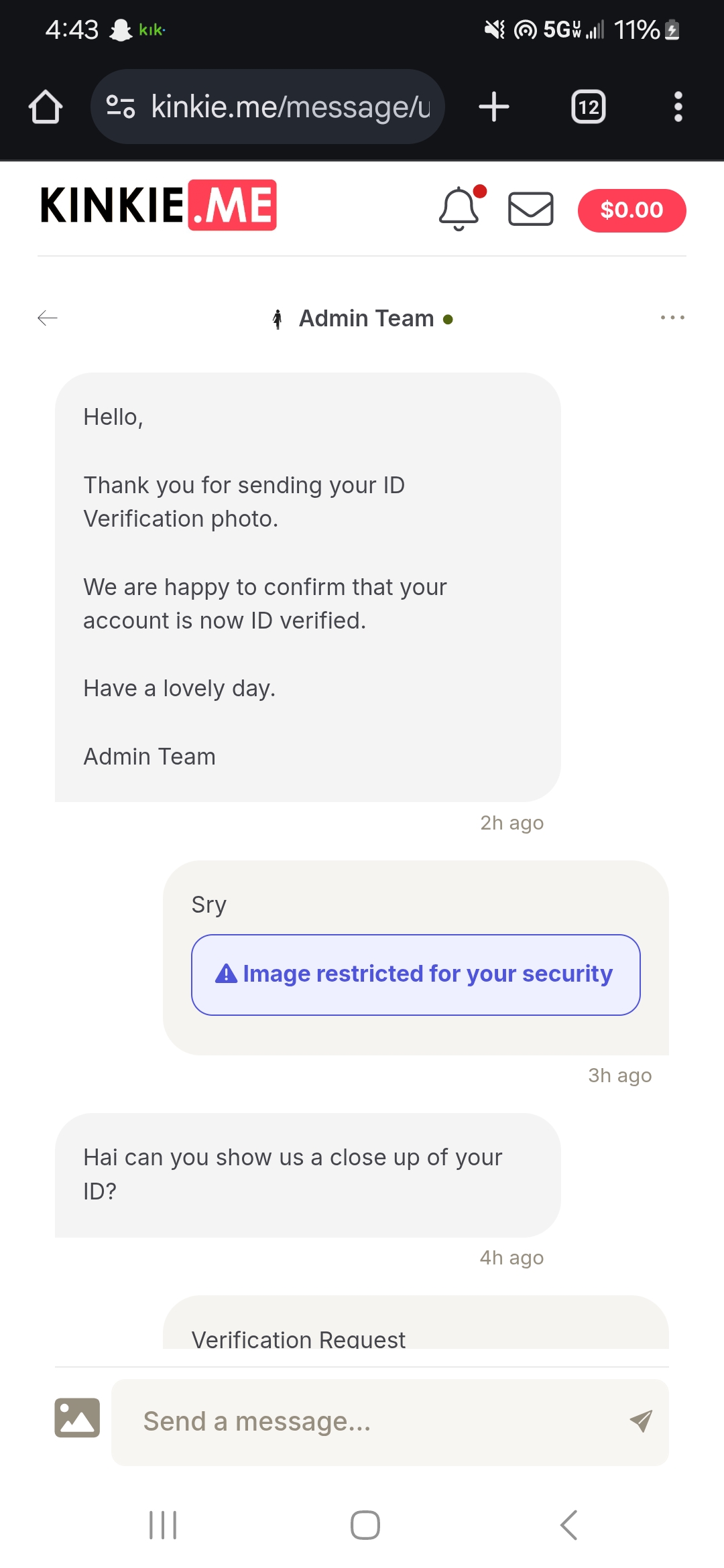Tap the Image restricted for your security notice

point(416,974)
